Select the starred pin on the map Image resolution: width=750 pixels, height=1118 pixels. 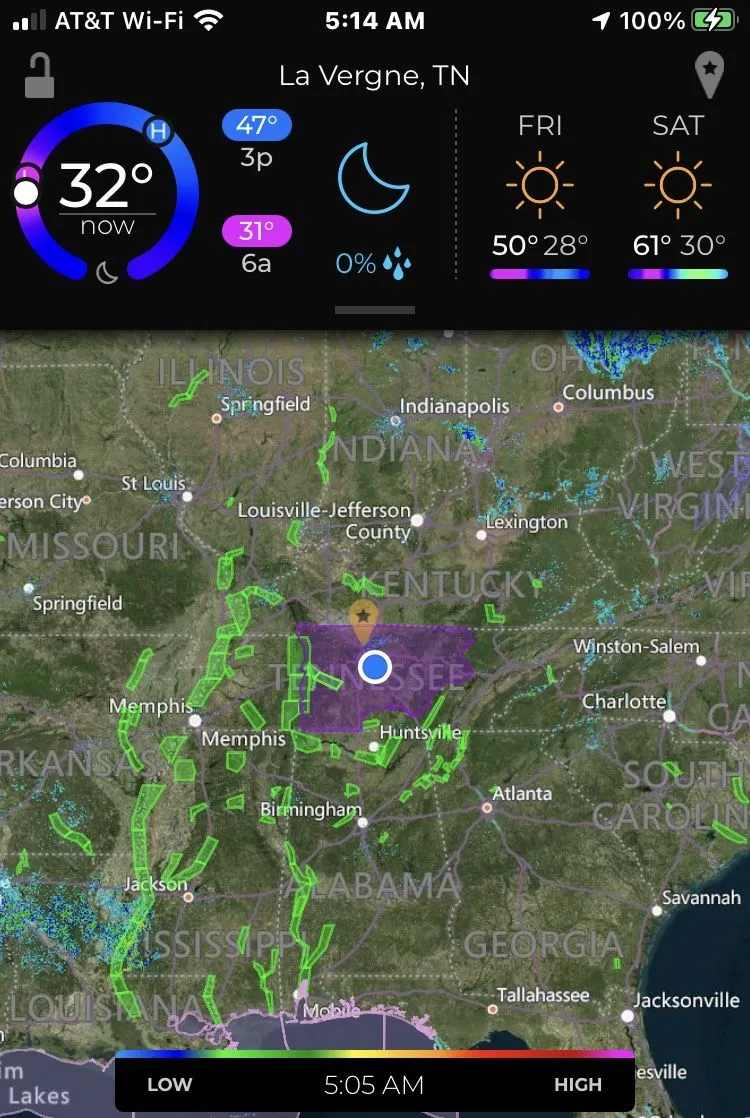pyautogui.click(x=363, y=620)
